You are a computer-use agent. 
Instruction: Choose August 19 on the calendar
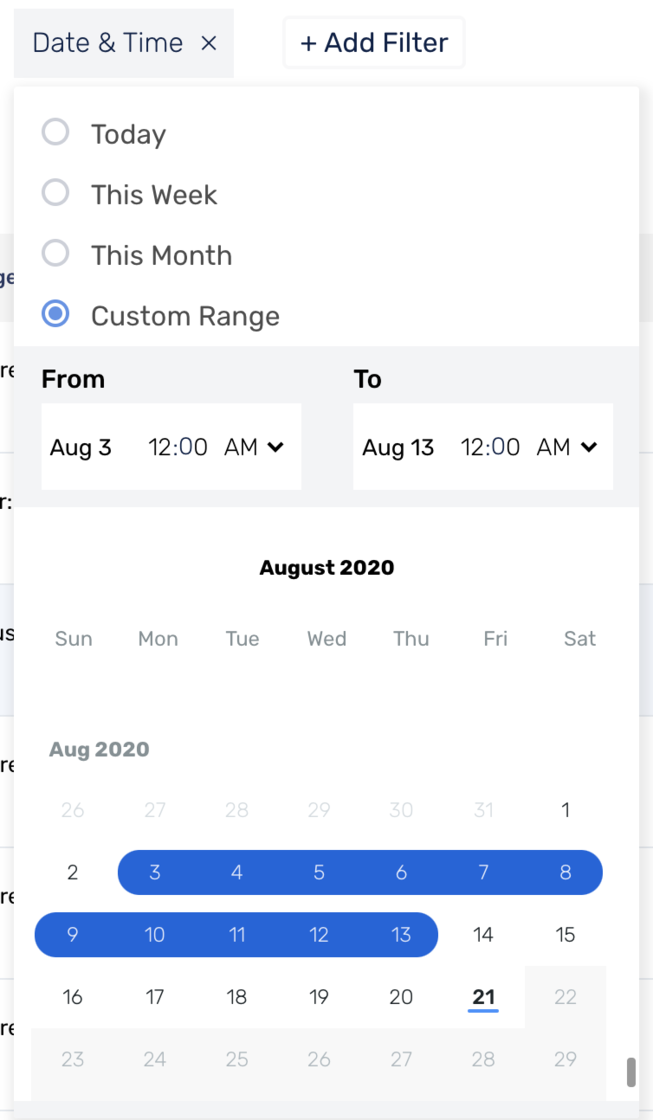click(x=319, y=996)
